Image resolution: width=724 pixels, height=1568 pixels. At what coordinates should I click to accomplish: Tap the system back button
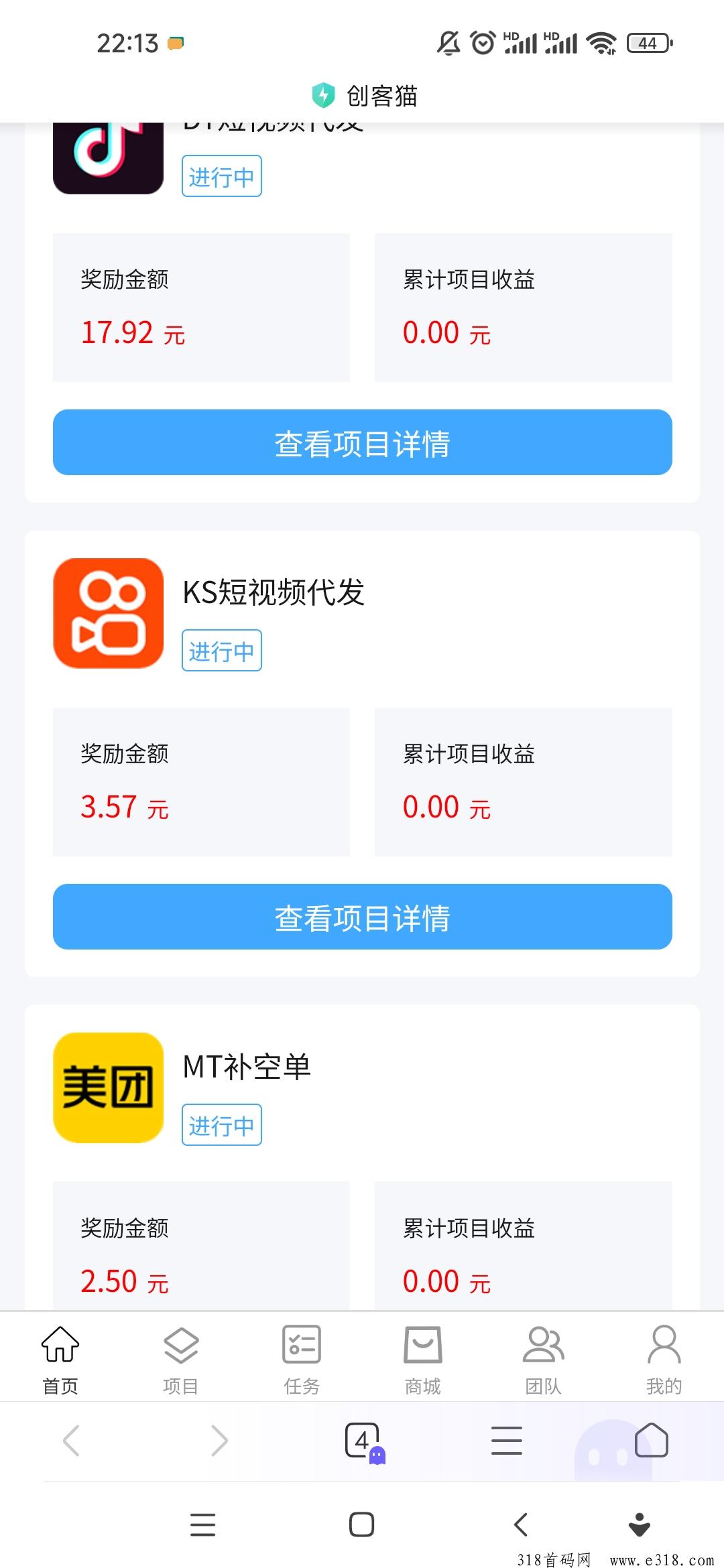coord(521,1524)
